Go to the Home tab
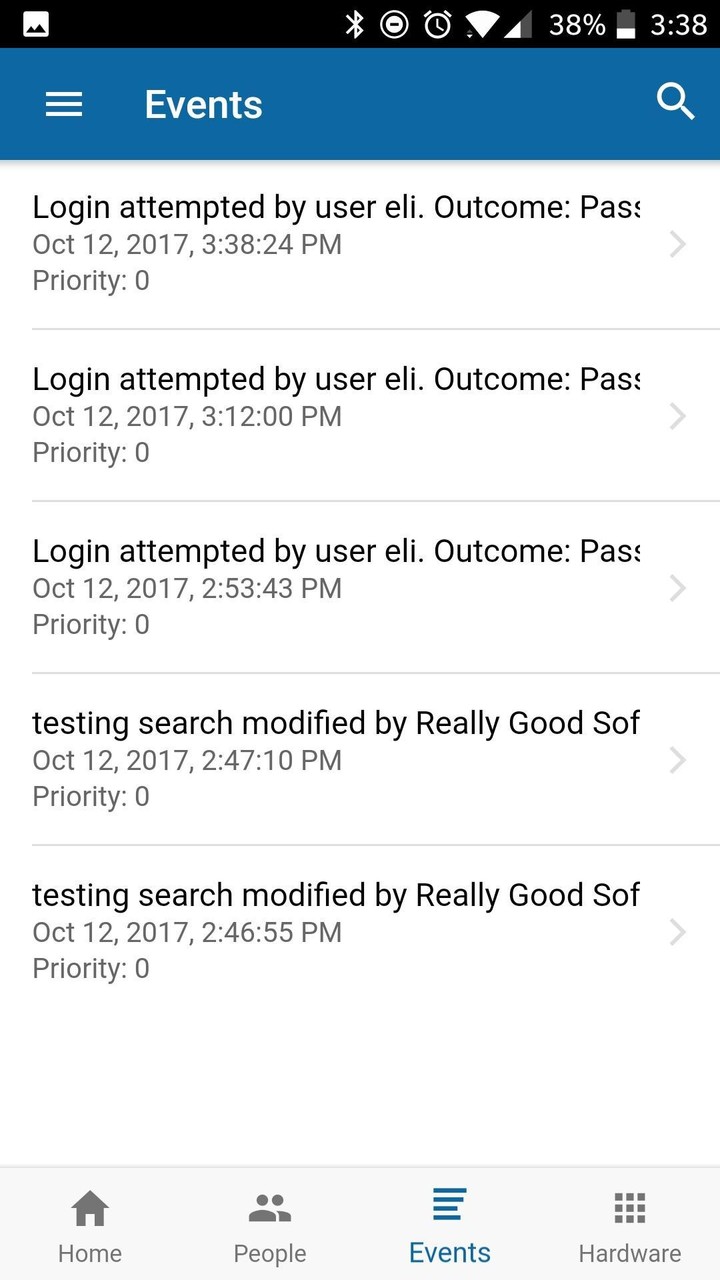Screen dimensions: 720x1280 [x=89, y=1225]
